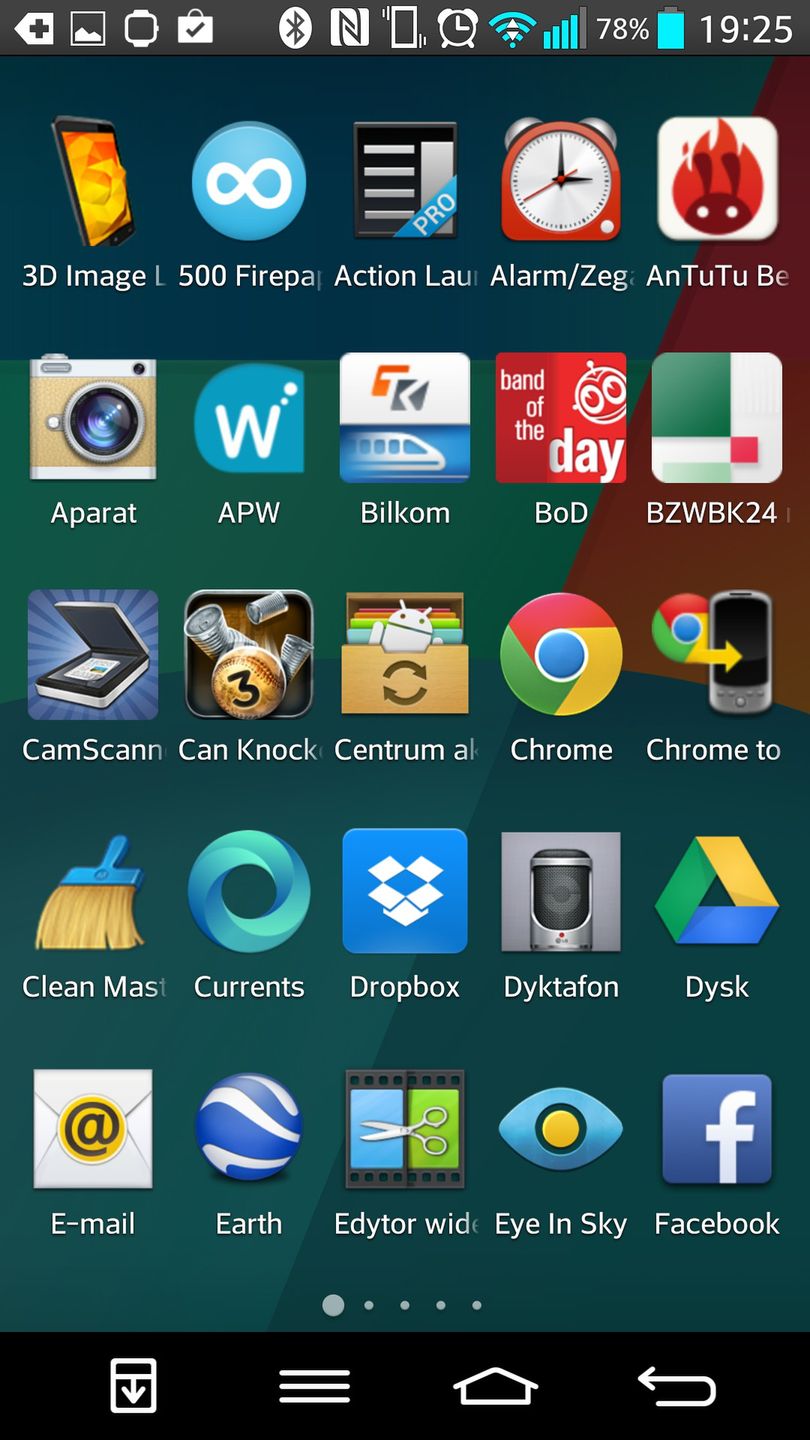
Task: Open the Bilkom train app
Action: [x=405, y=417]
